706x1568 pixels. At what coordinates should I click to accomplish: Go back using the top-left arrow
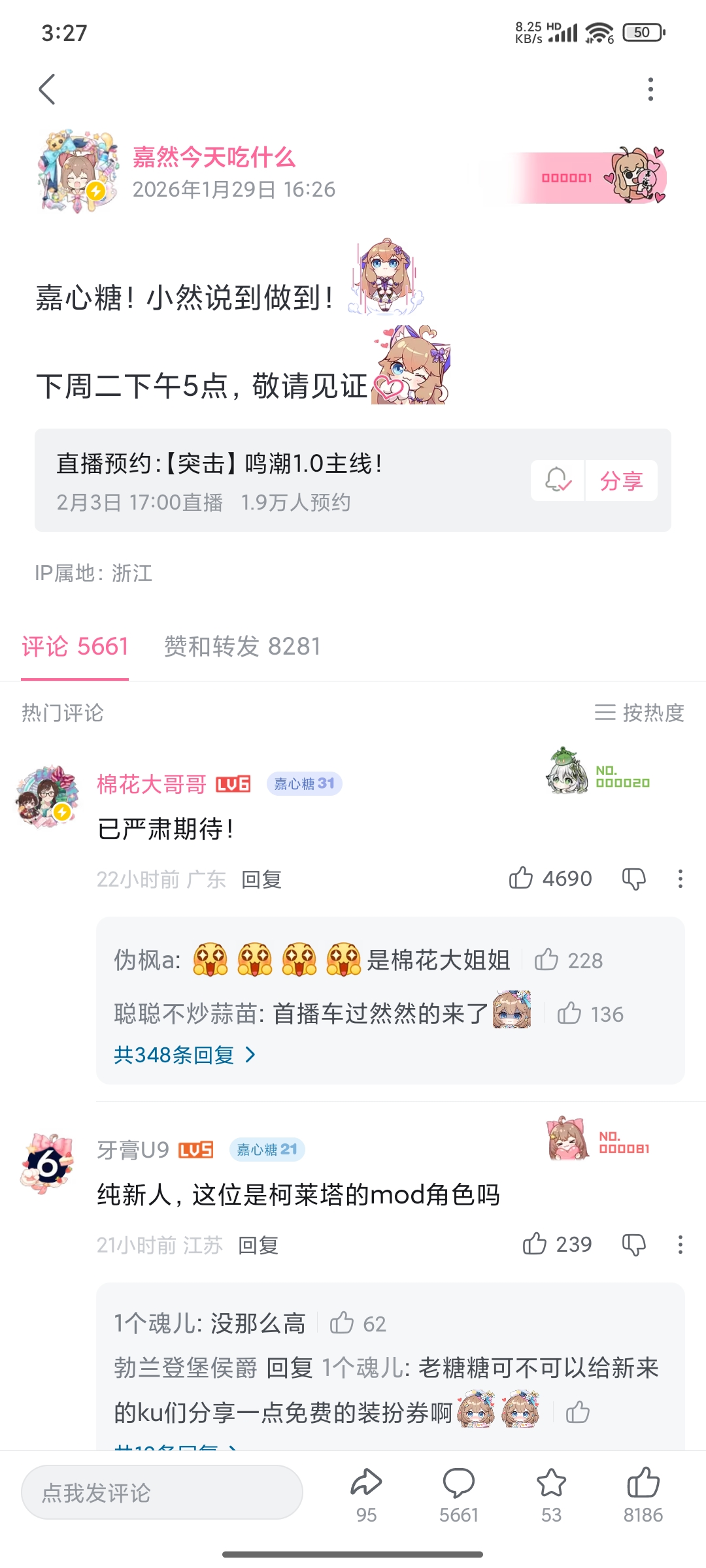pos(47,90)
